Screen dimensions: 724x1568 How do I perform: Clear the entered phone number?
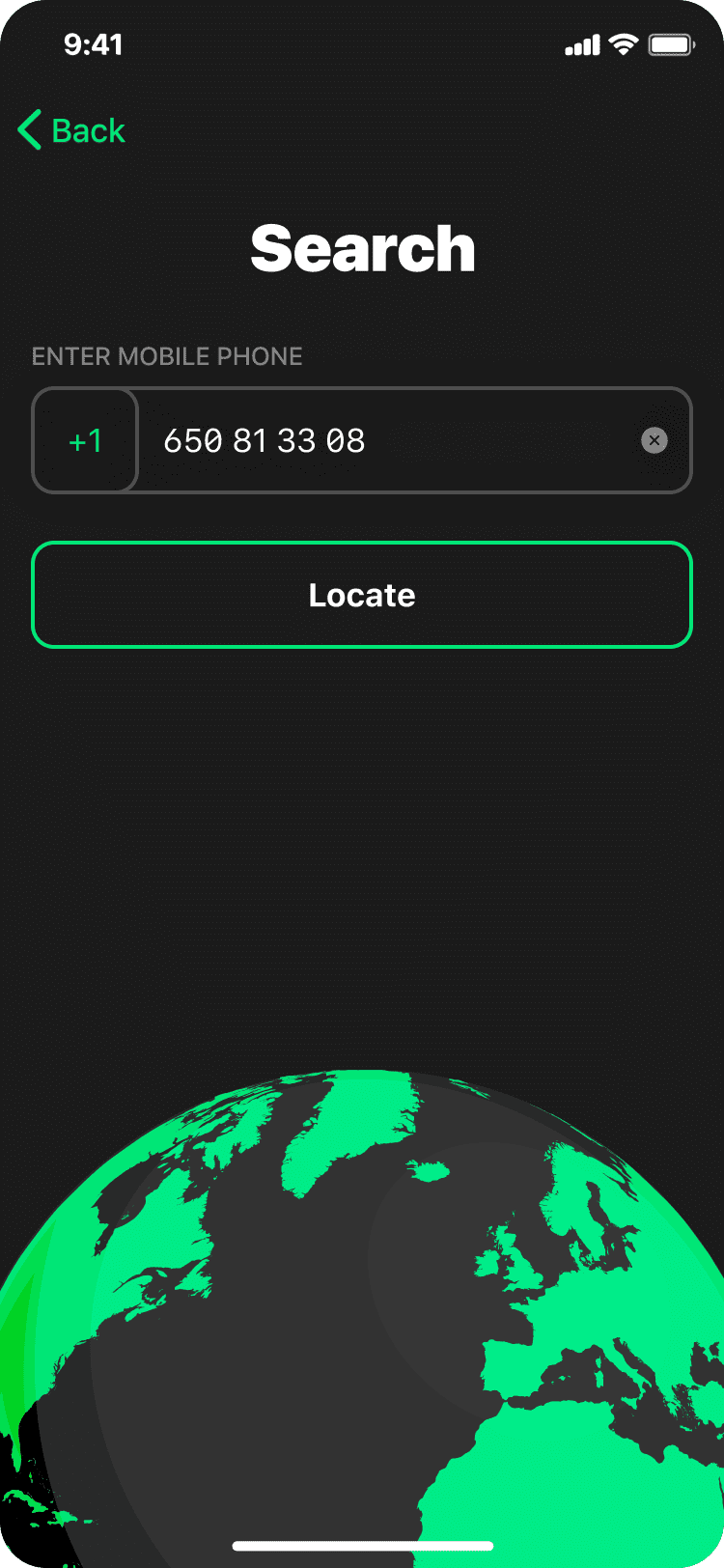(654, 441)
